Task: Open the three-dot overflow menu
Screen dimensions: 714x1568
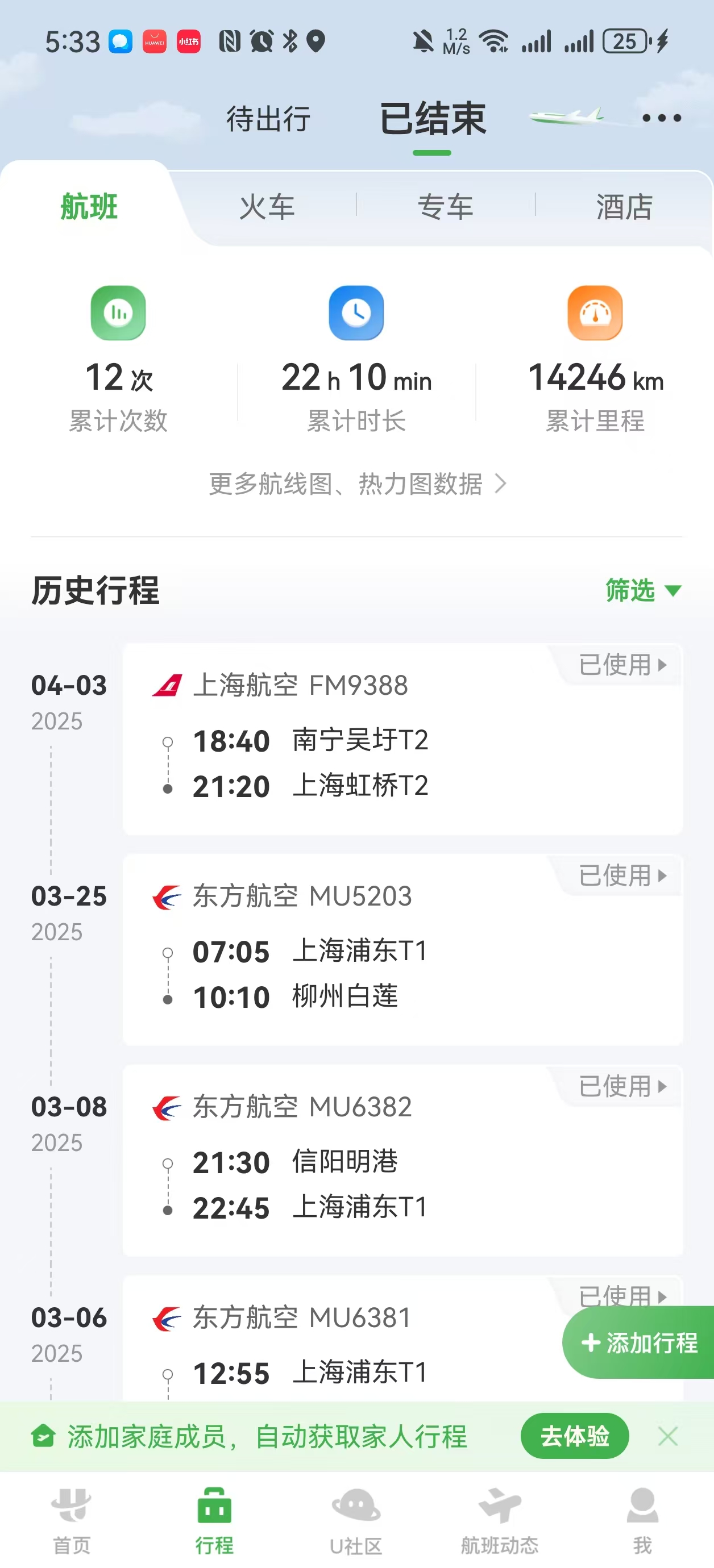Action: click(661, 118)
